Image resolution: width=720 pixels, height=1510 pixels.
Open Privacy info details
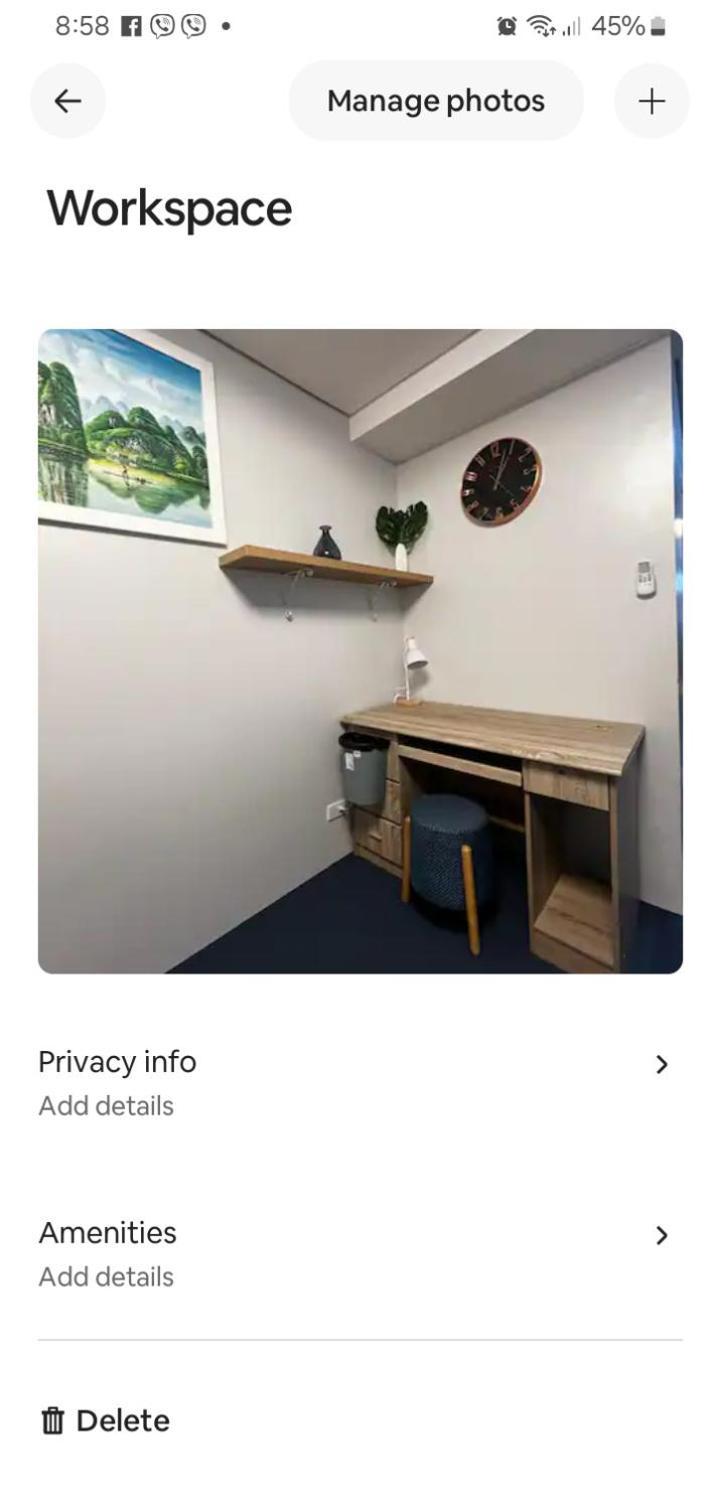pos(360,1082)
